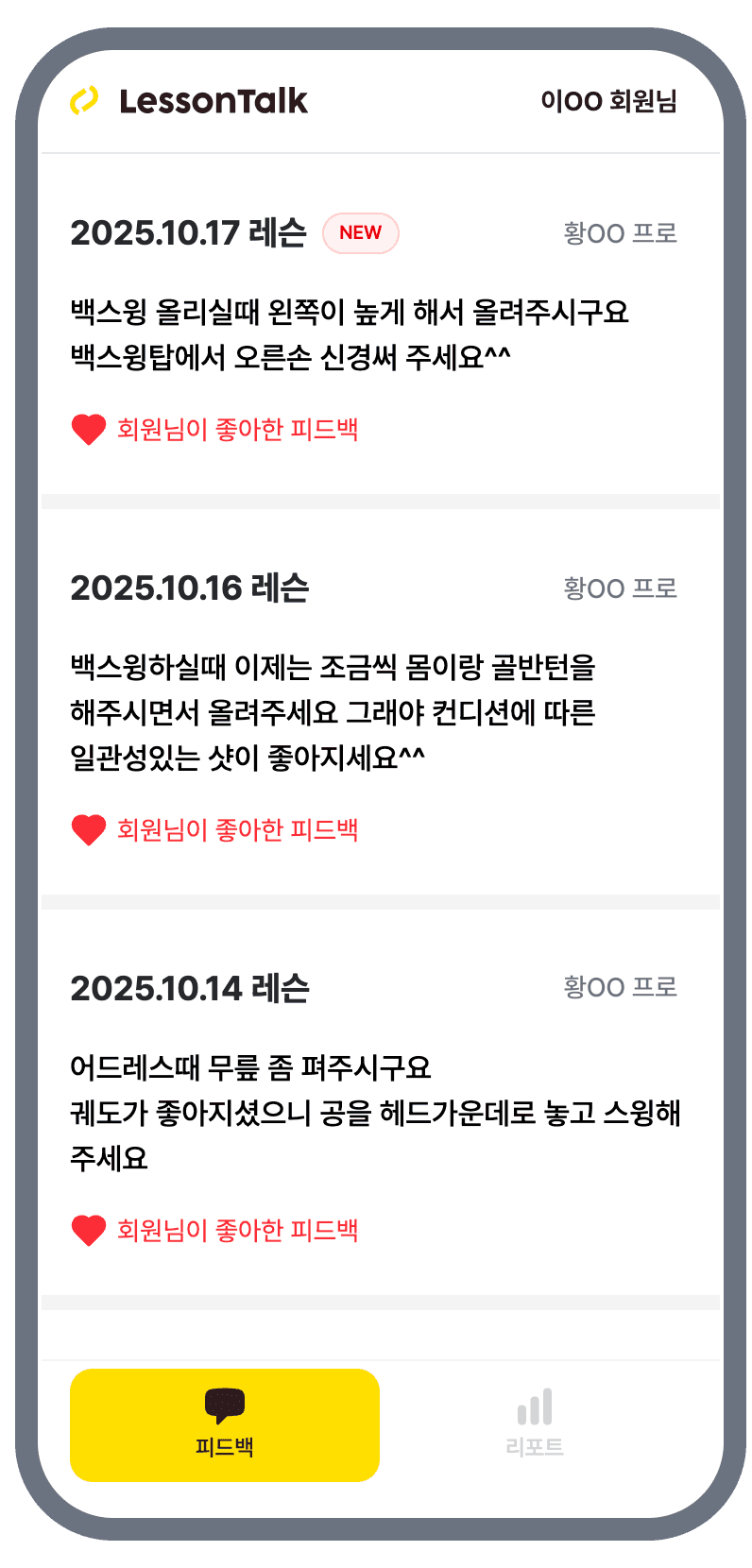Click the yellow swirl mark next to LessonTalk
Screen dimensions: 752x1568
click(85, 101)
